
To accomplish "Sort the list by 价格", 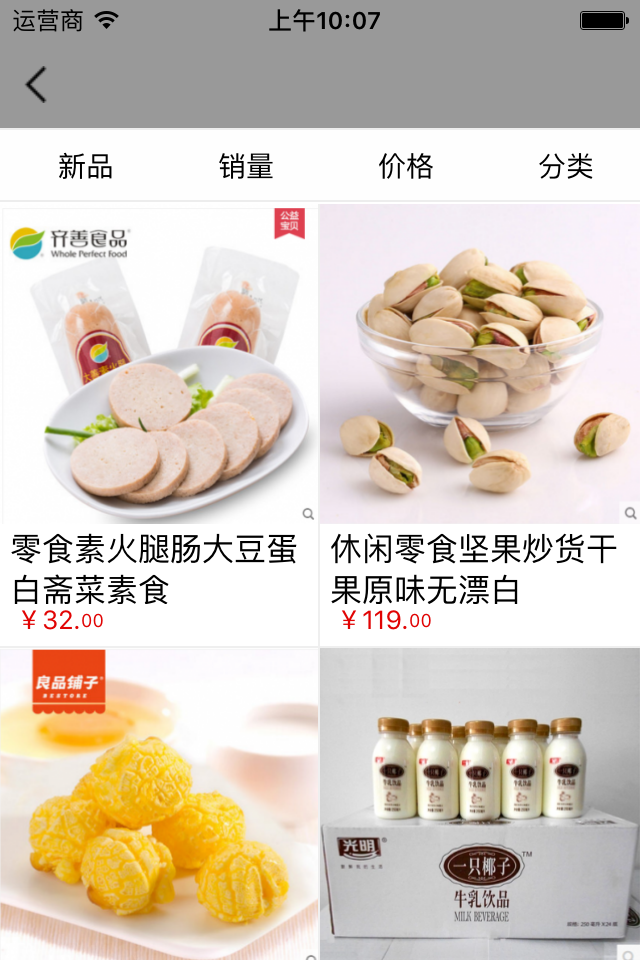I will [x=405, y=166].
